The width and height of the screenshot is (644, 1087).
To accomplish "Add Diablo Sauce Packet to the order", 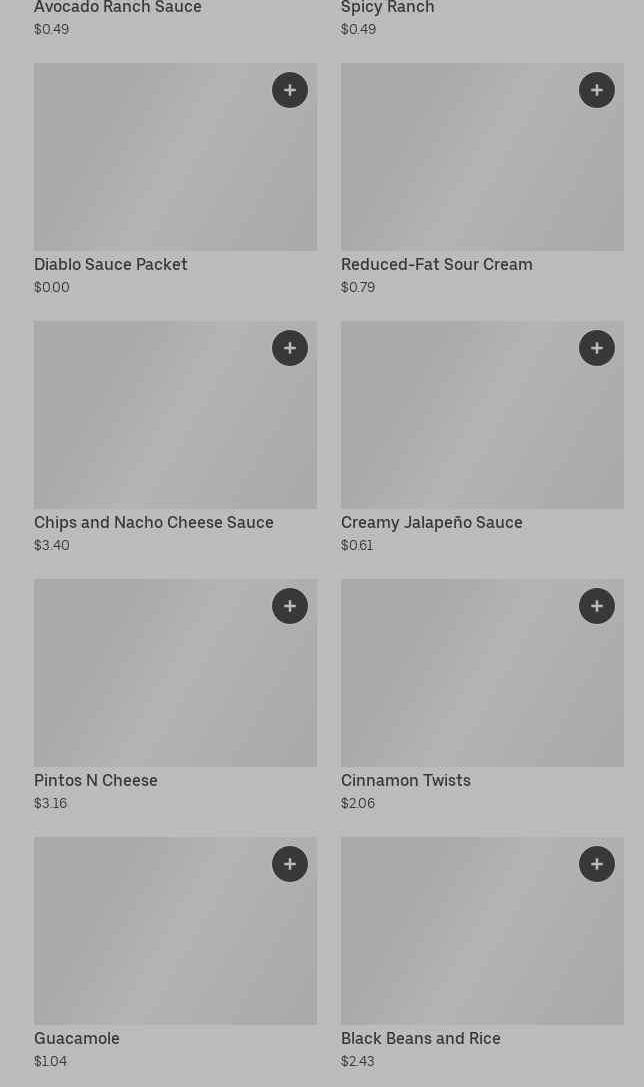I will pos(290,90).
